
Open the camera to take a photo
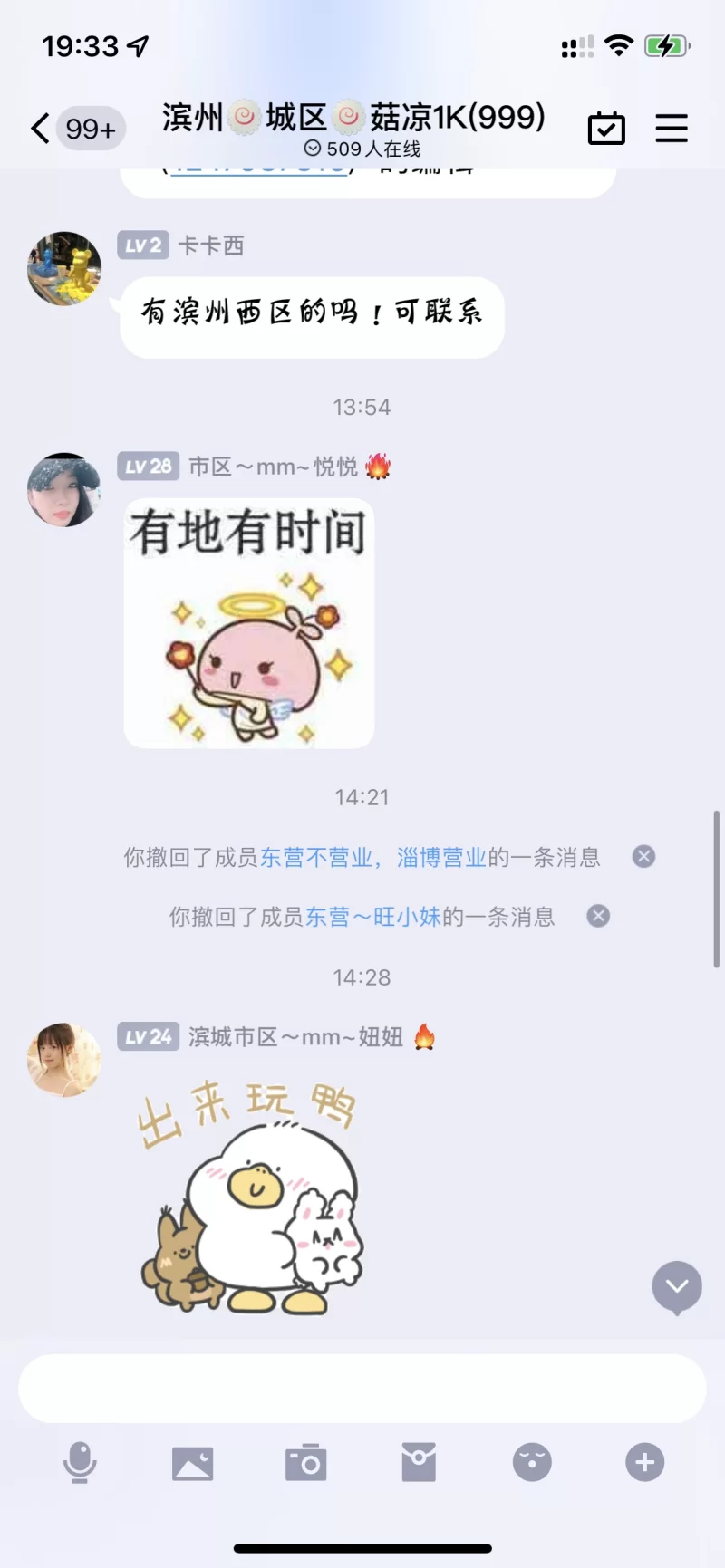pos(305,1462)
